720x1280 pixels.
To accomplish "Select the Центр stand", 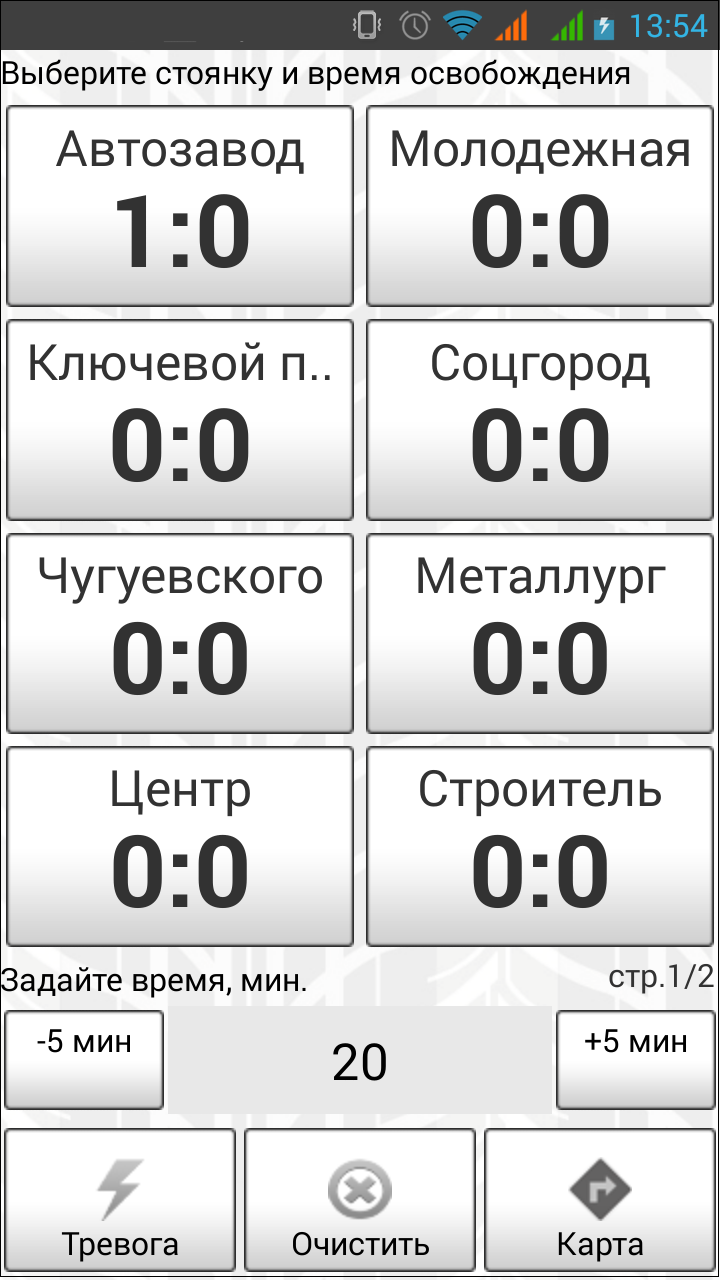I will 180,846.
